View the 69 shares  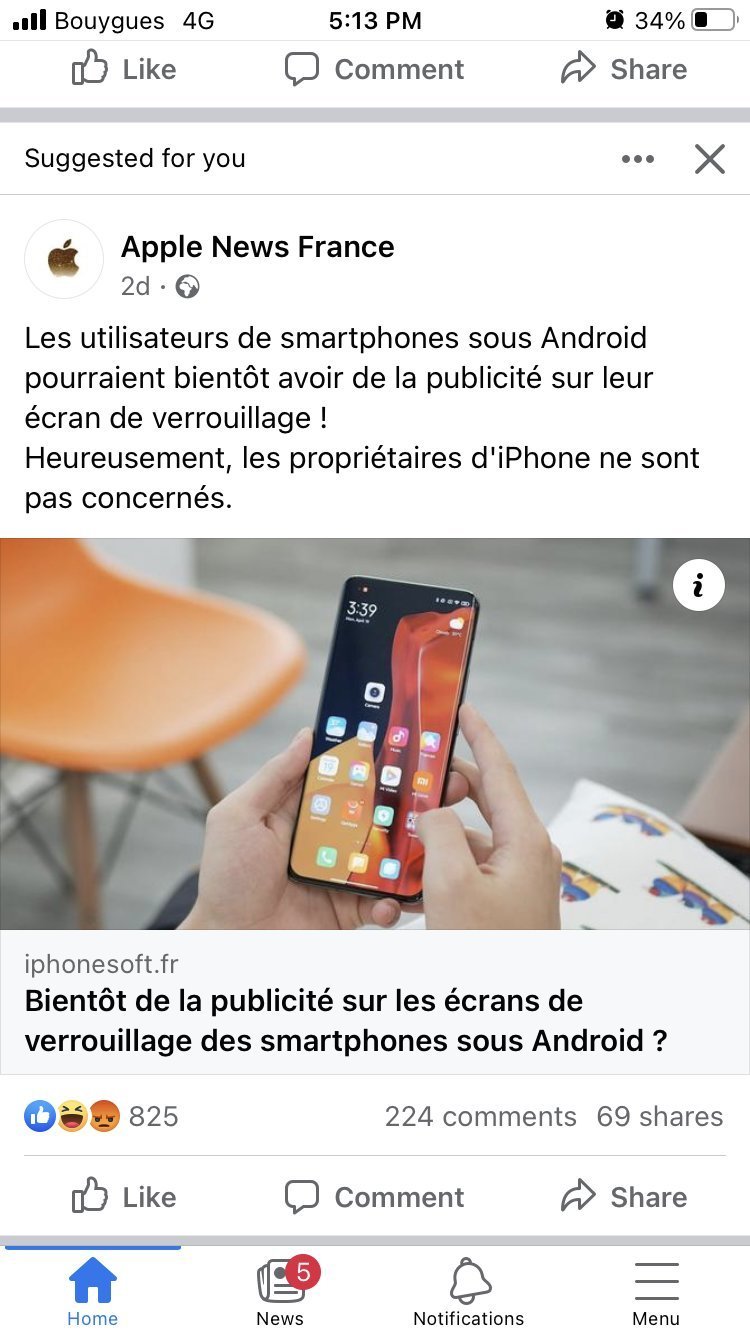click(x=660, y=1117)
